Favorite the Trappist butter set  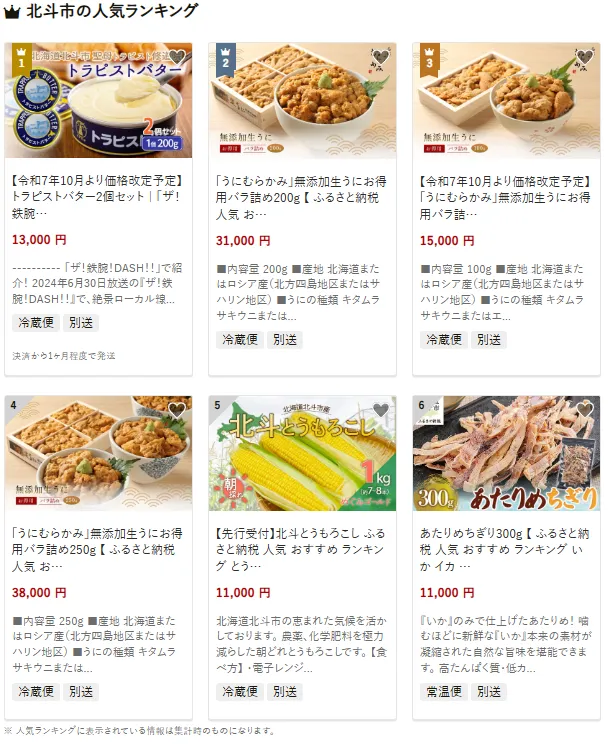(176, 57)
